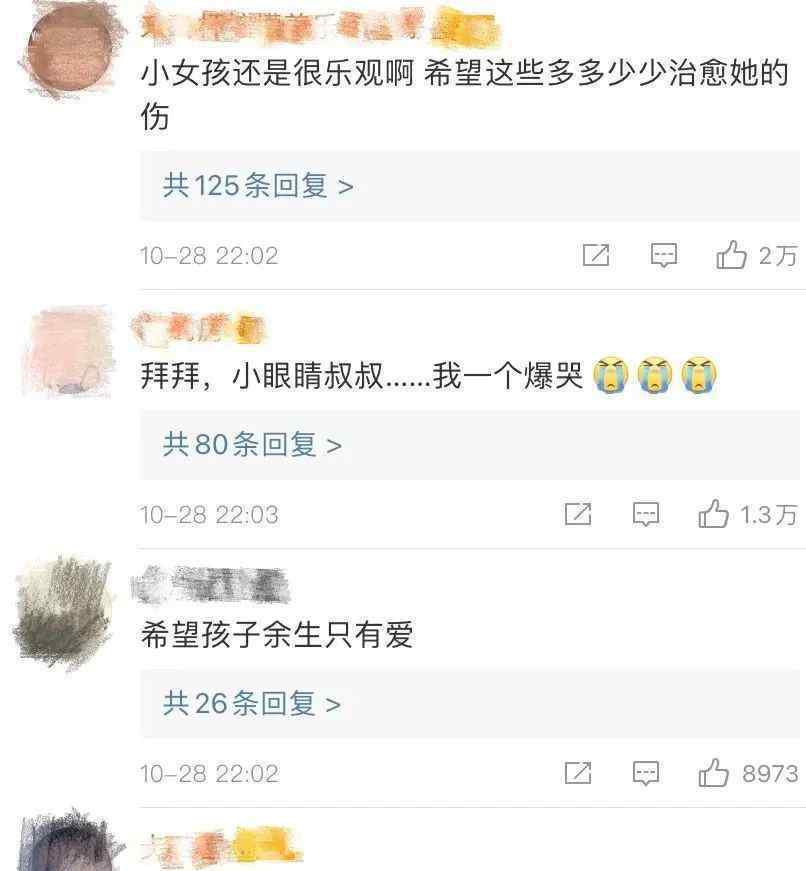Repost the 拜拜，小眼睛叔叔 comment
The height and width of the screenshot is (871, 806).
pyautogui.click(x=578, y=515)
